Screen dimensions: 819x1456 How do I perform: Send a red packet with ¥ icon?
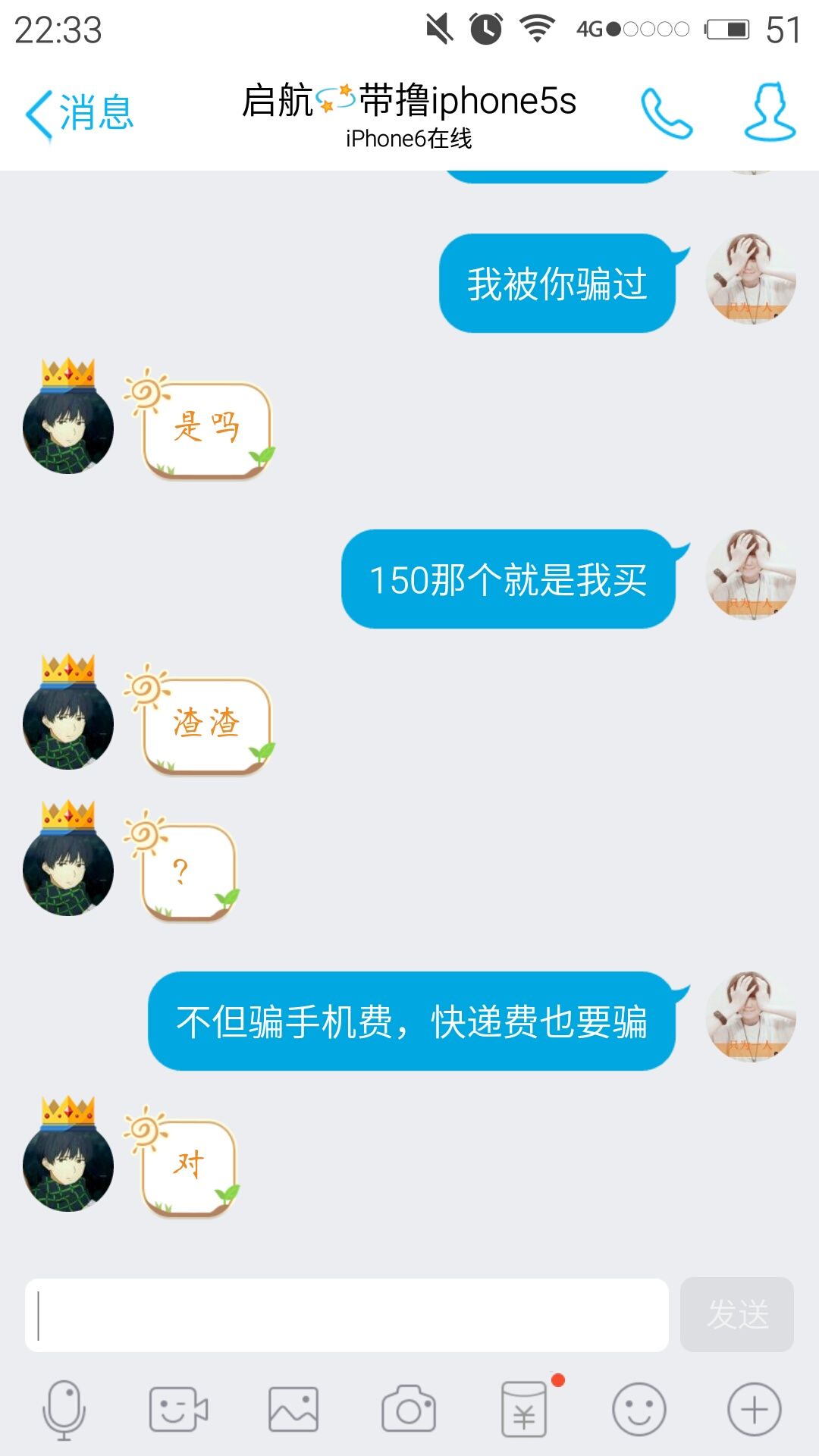click(524, 1410)
